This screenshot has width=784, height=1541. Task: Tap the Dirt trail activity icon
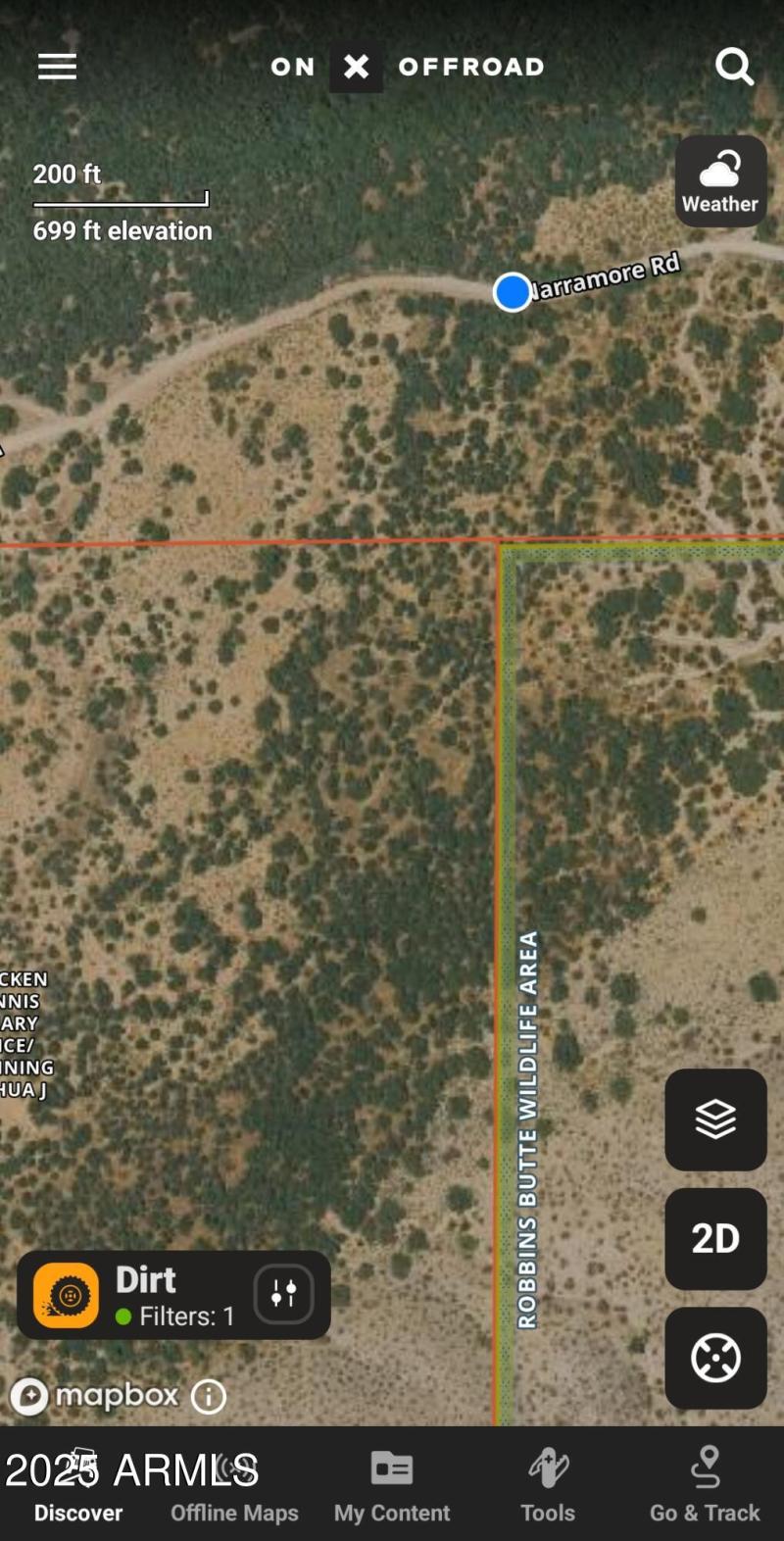(x=63, y=1294)
